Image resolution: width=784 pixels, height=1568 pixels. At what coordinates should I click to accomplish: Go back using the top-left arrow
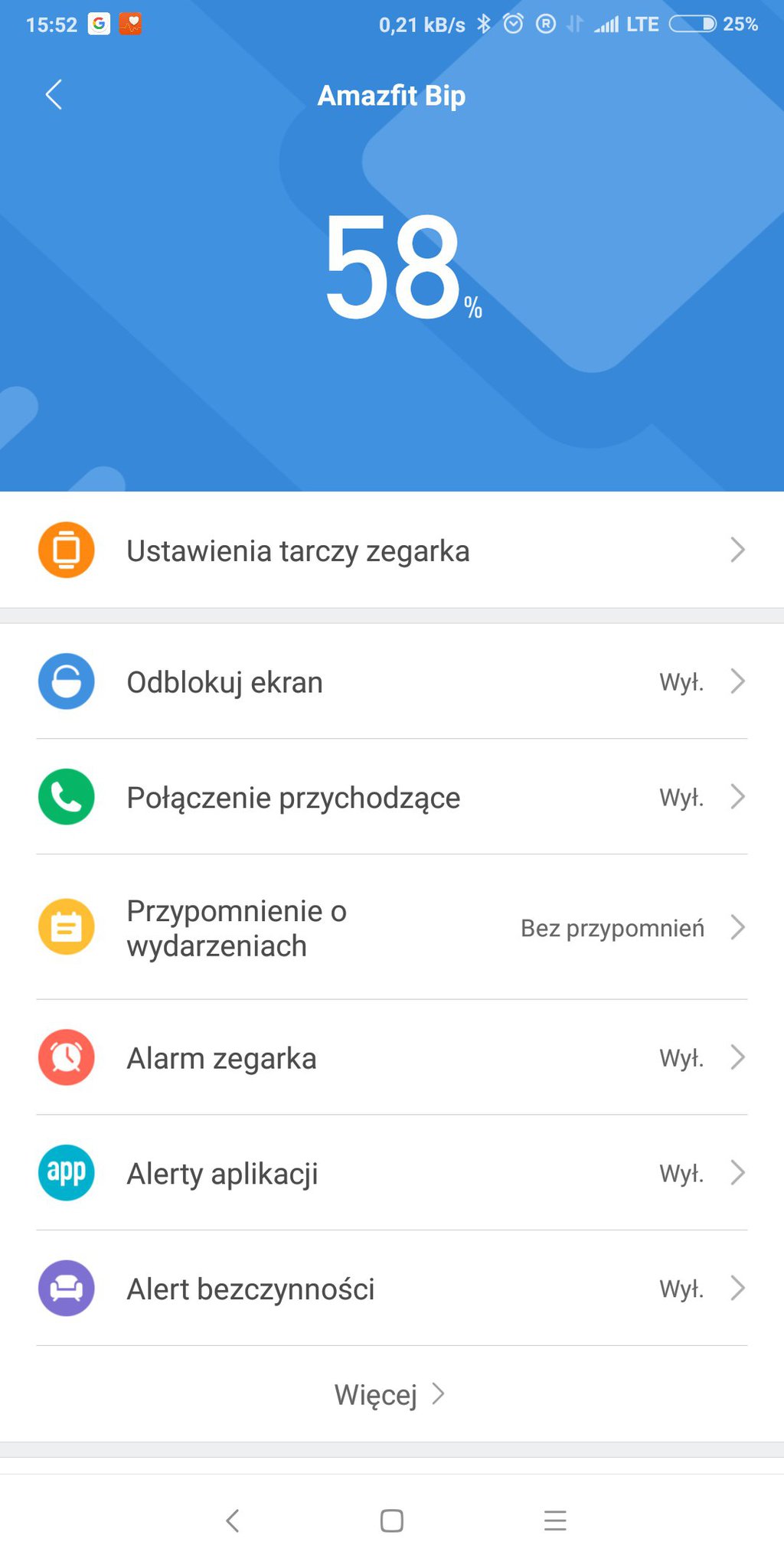(x=54, y=95)
